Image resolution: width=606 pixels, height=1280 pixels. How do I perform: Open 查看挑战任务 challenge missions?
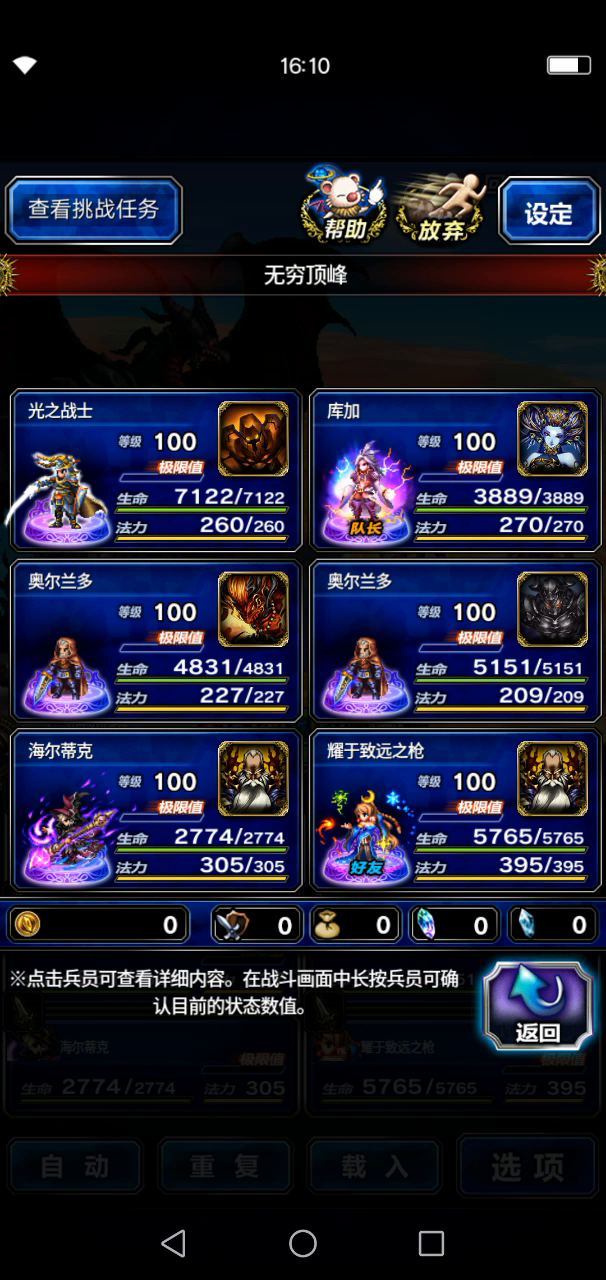pyautogui.click(x=93, y=210)
